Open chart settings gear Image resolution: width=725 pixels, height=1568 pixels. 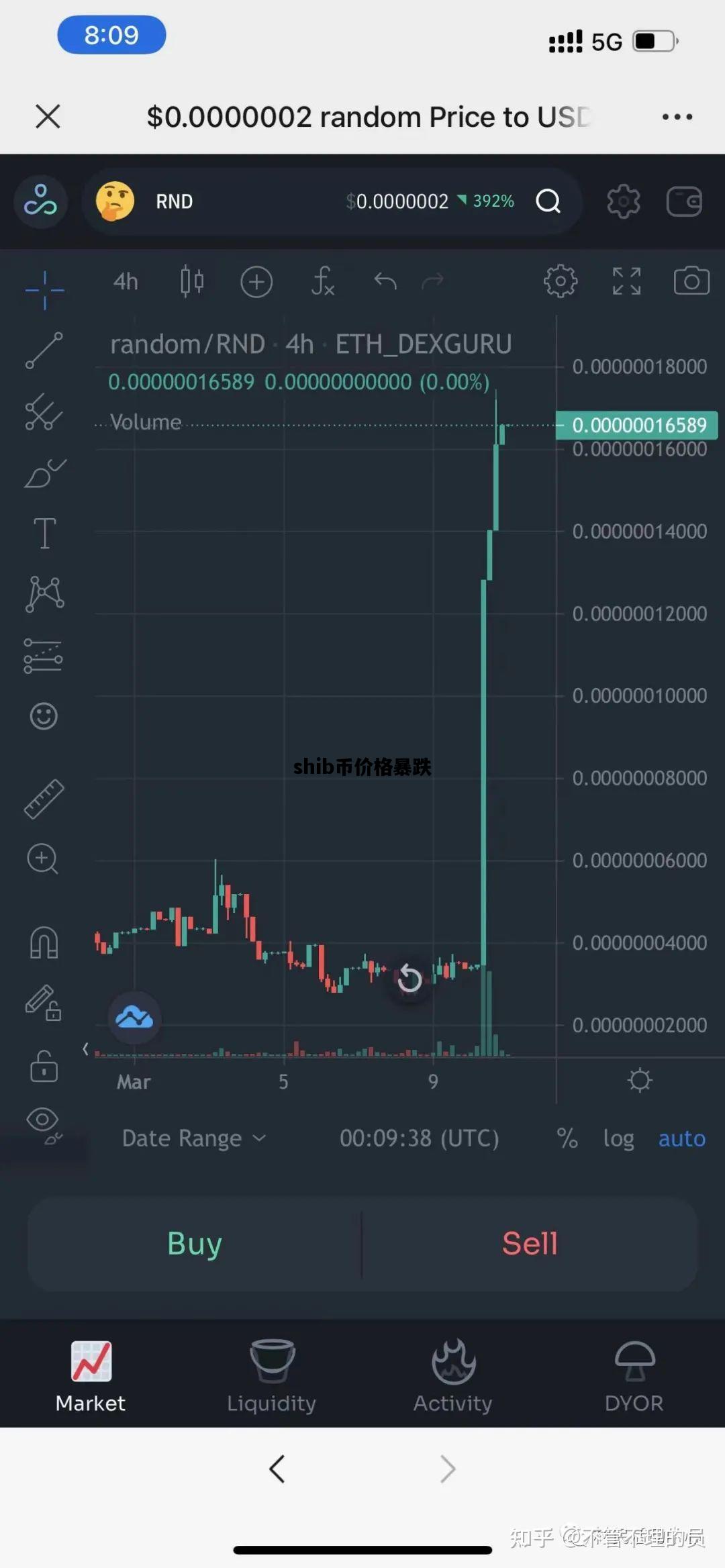560,281
